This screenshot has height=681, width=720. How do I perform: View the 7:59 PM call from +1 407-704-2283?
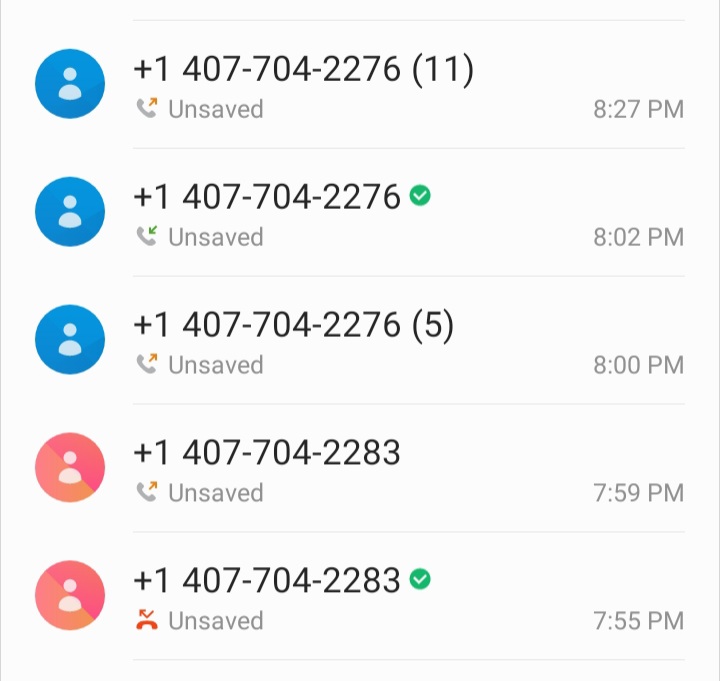pos(400,469)
